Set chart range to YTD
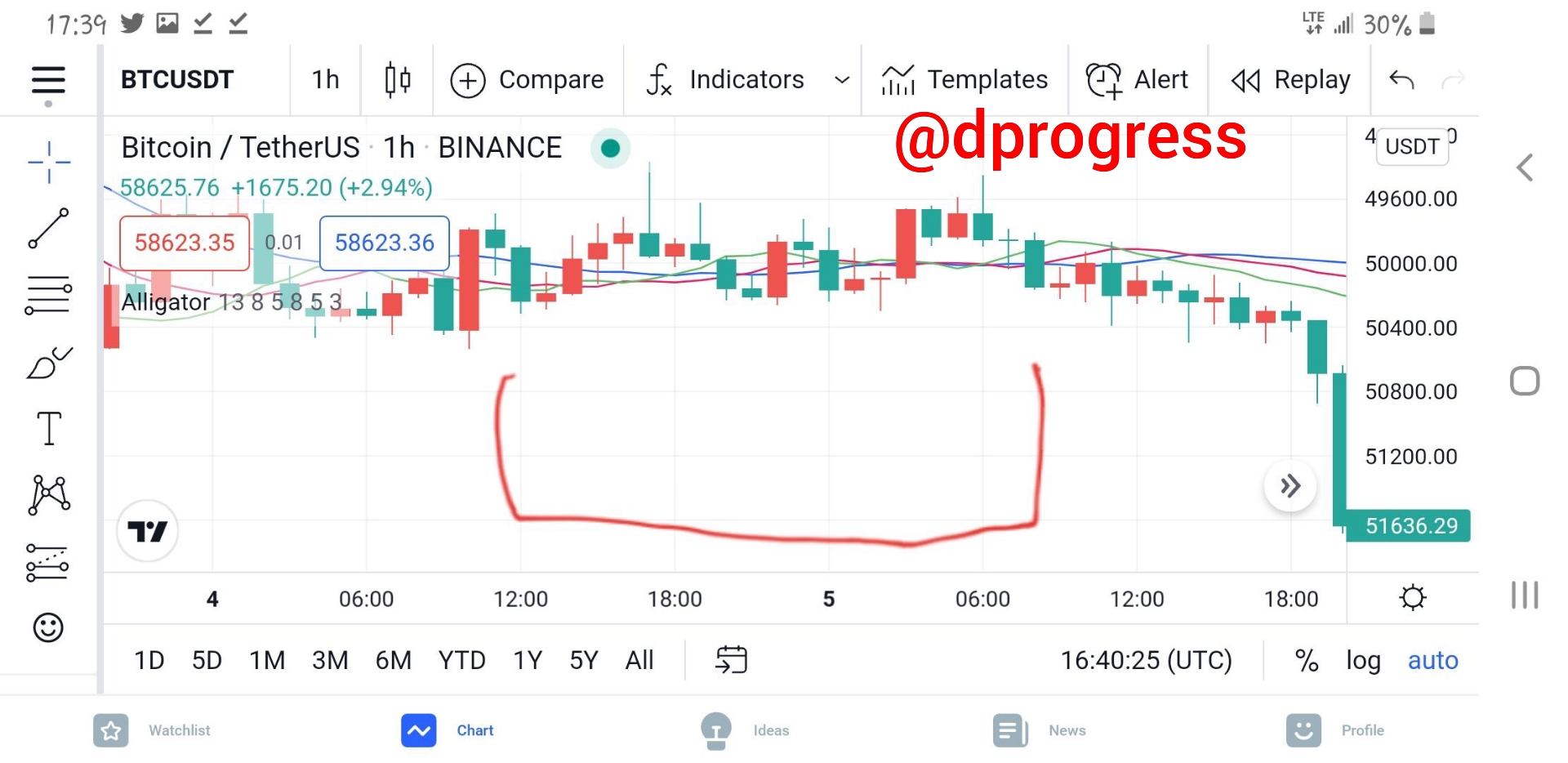 (x=461, y=660)
